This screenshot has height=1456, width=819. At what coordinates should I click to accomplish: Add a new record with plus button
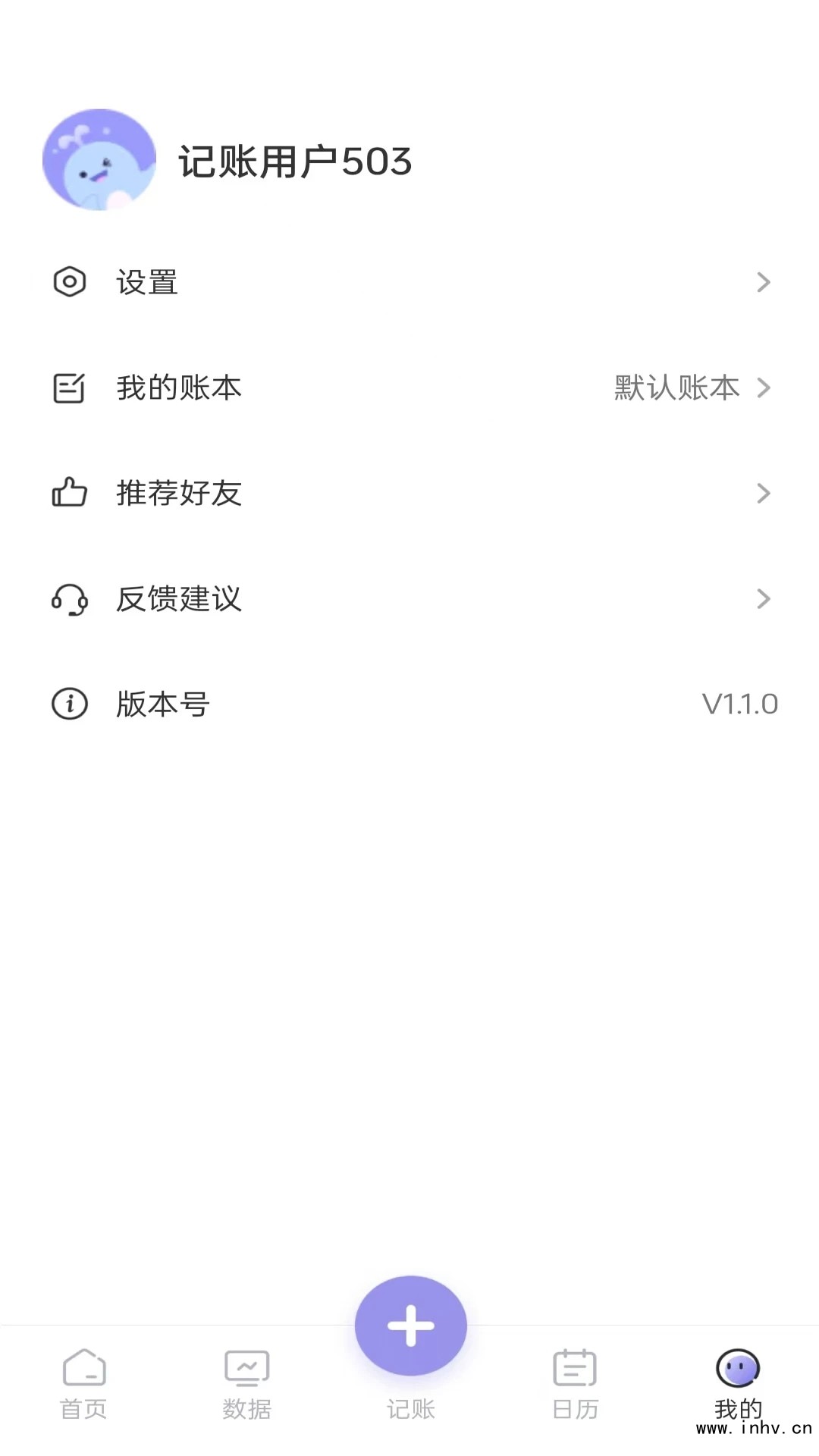pyautogui.click(x=410, y=1326)
